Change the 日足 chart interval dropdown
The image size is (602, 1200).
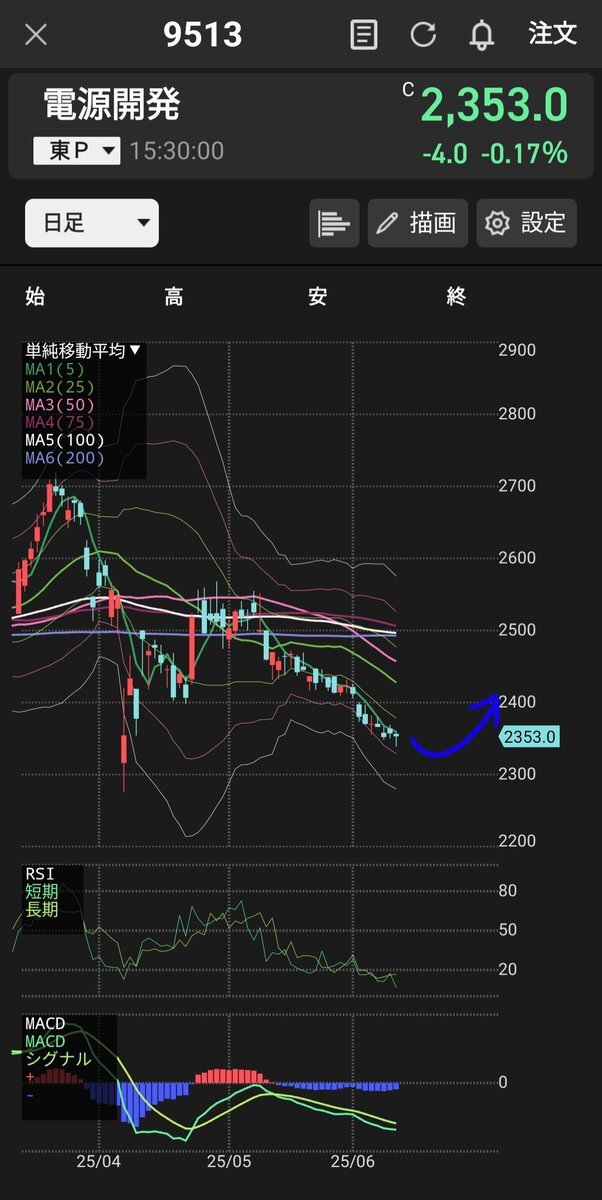(x=92, y=222)
